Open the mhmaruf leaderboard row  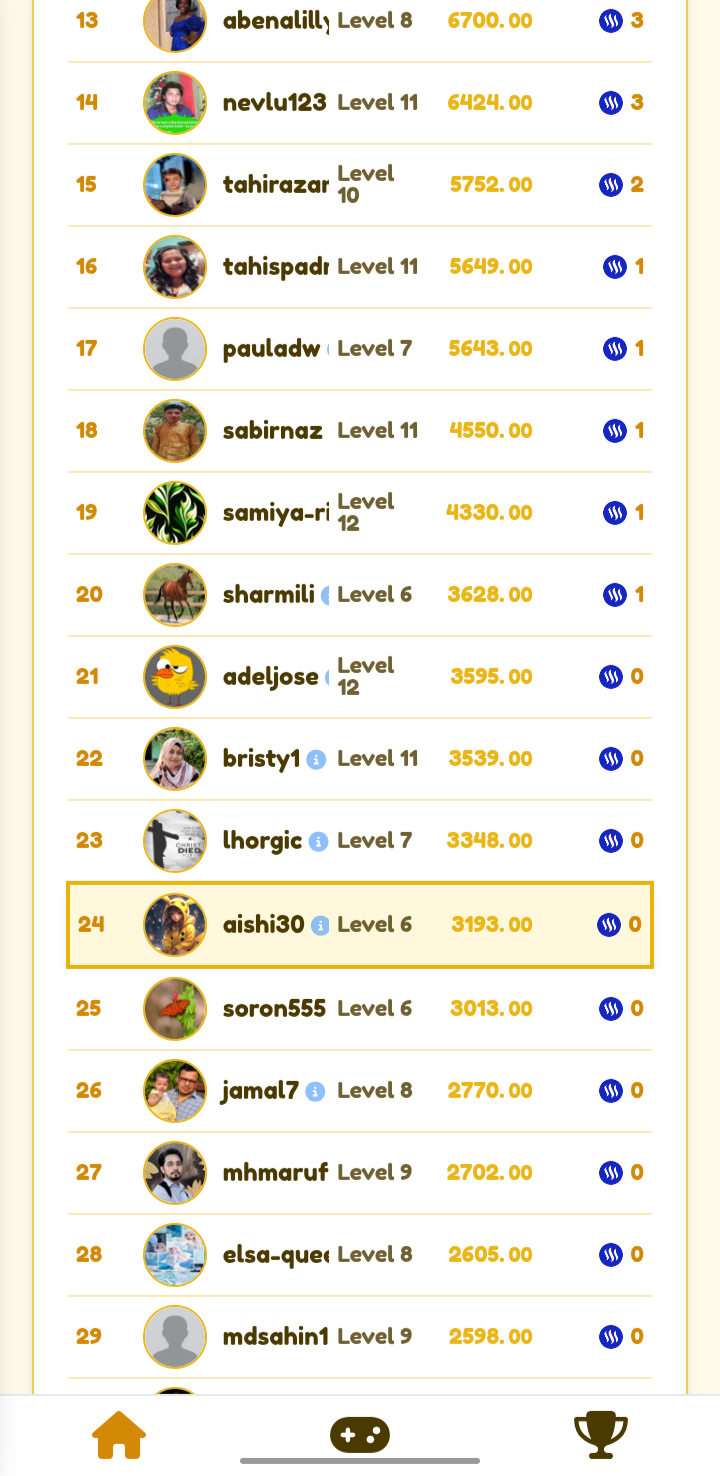360,1173
